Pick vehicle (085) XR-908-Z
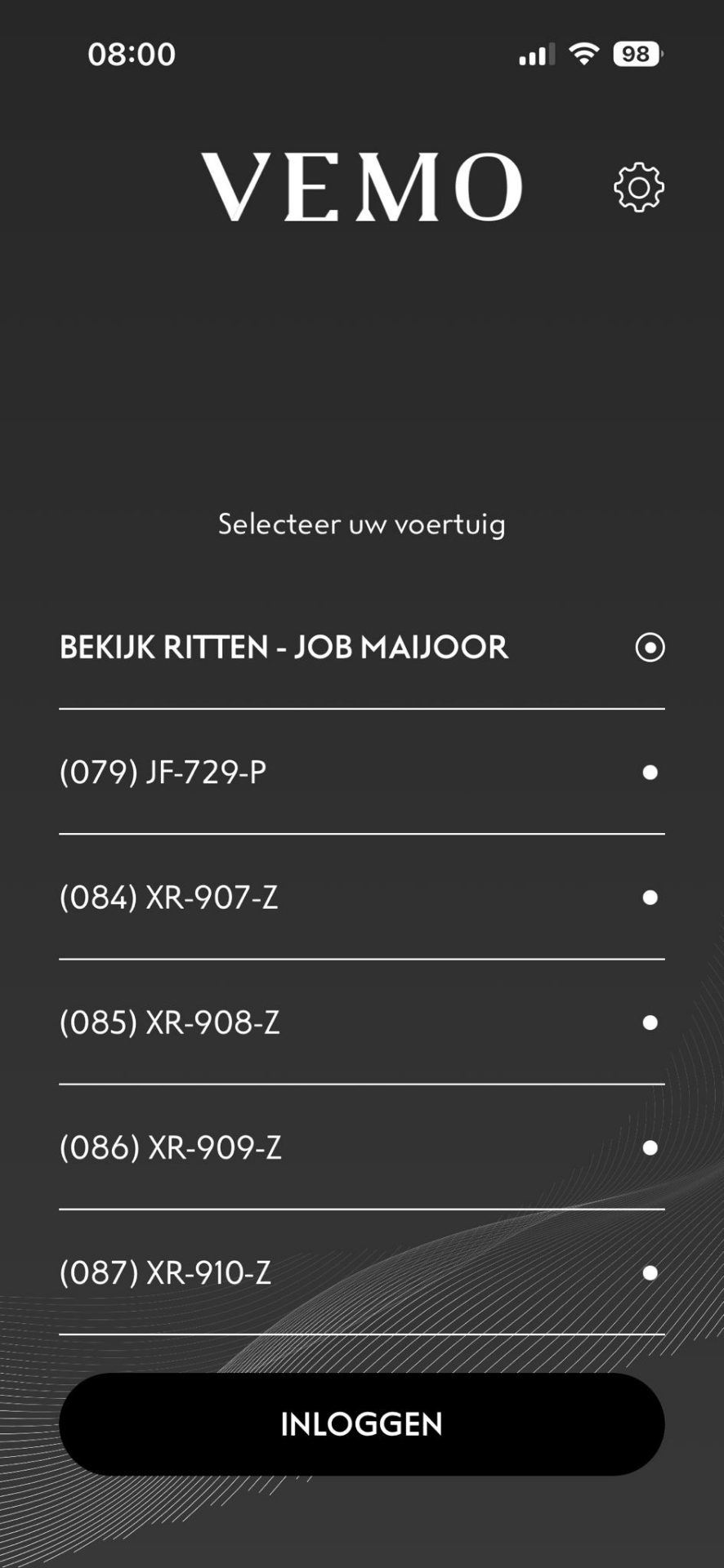The image size is (724, 1568). click(361, 1022)
